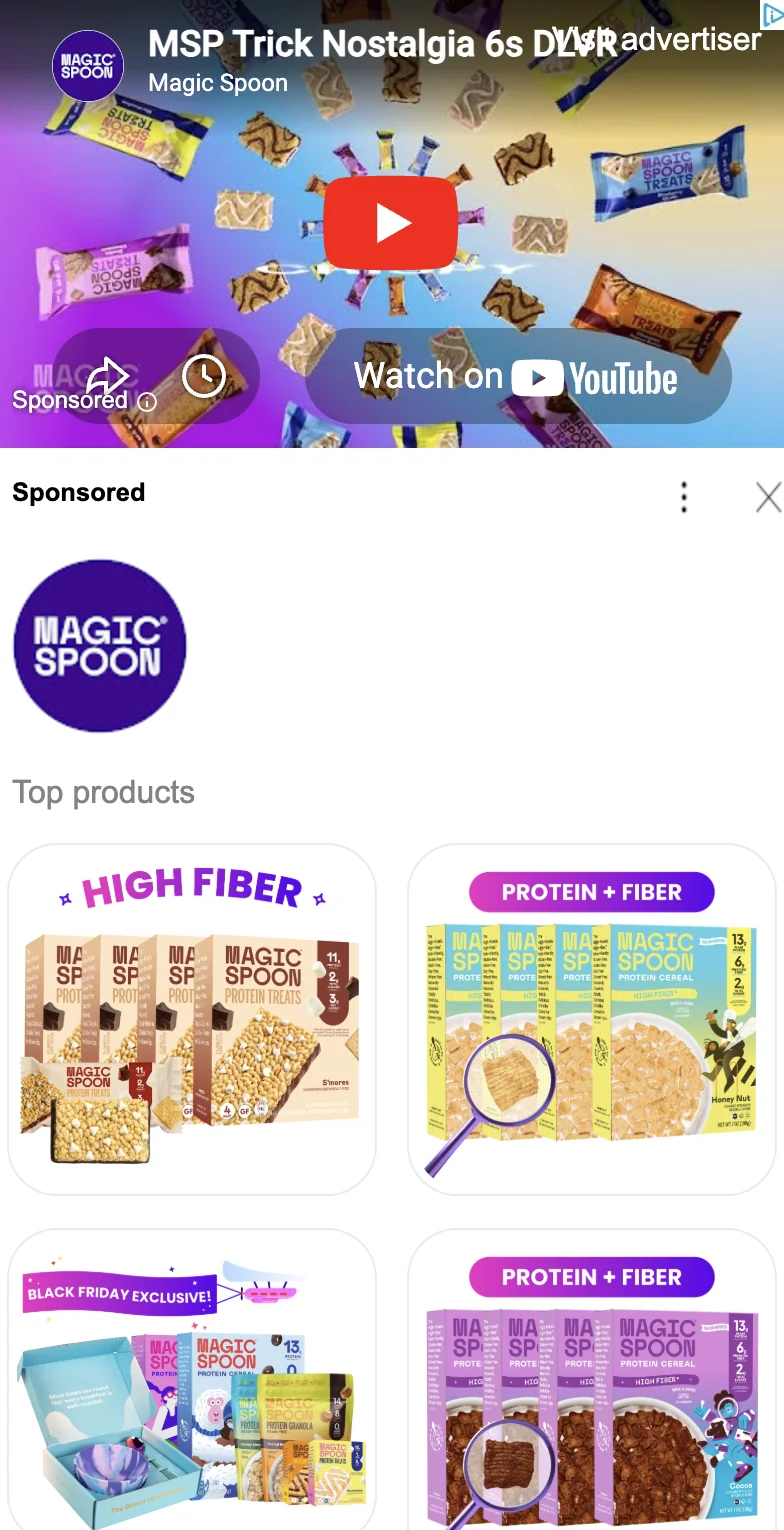View the Honey Nut Protein Cereal product
This screenshot has height=1530, width=784.
(x=592, y=1018)
